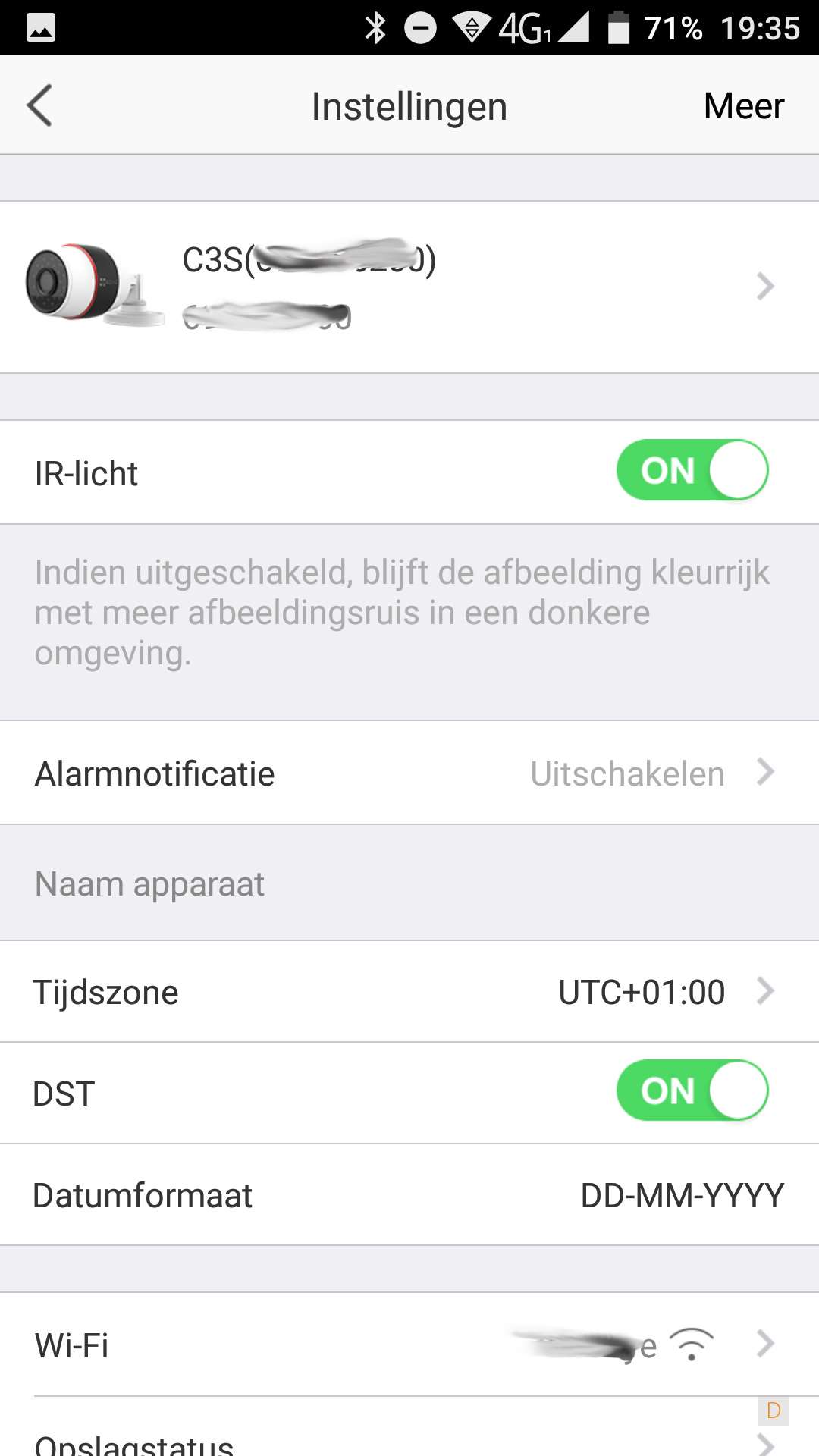Image resolution: width=819 pixels, height=1456 pixels.
Task: Change the Tijdszone setting
Action: tap(409, 992)
